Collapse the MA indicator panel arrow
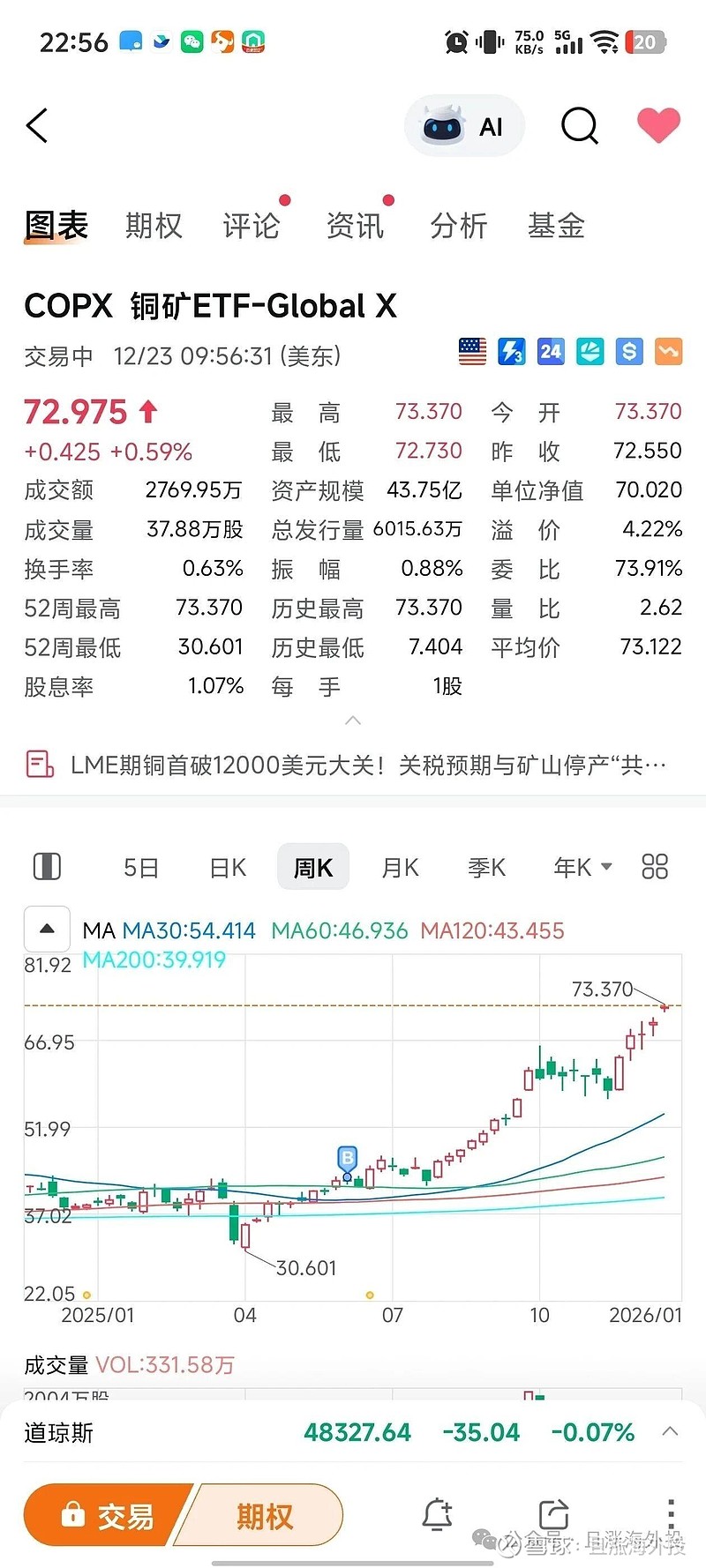Screen dimensions: 706x1568 point(47,928)
